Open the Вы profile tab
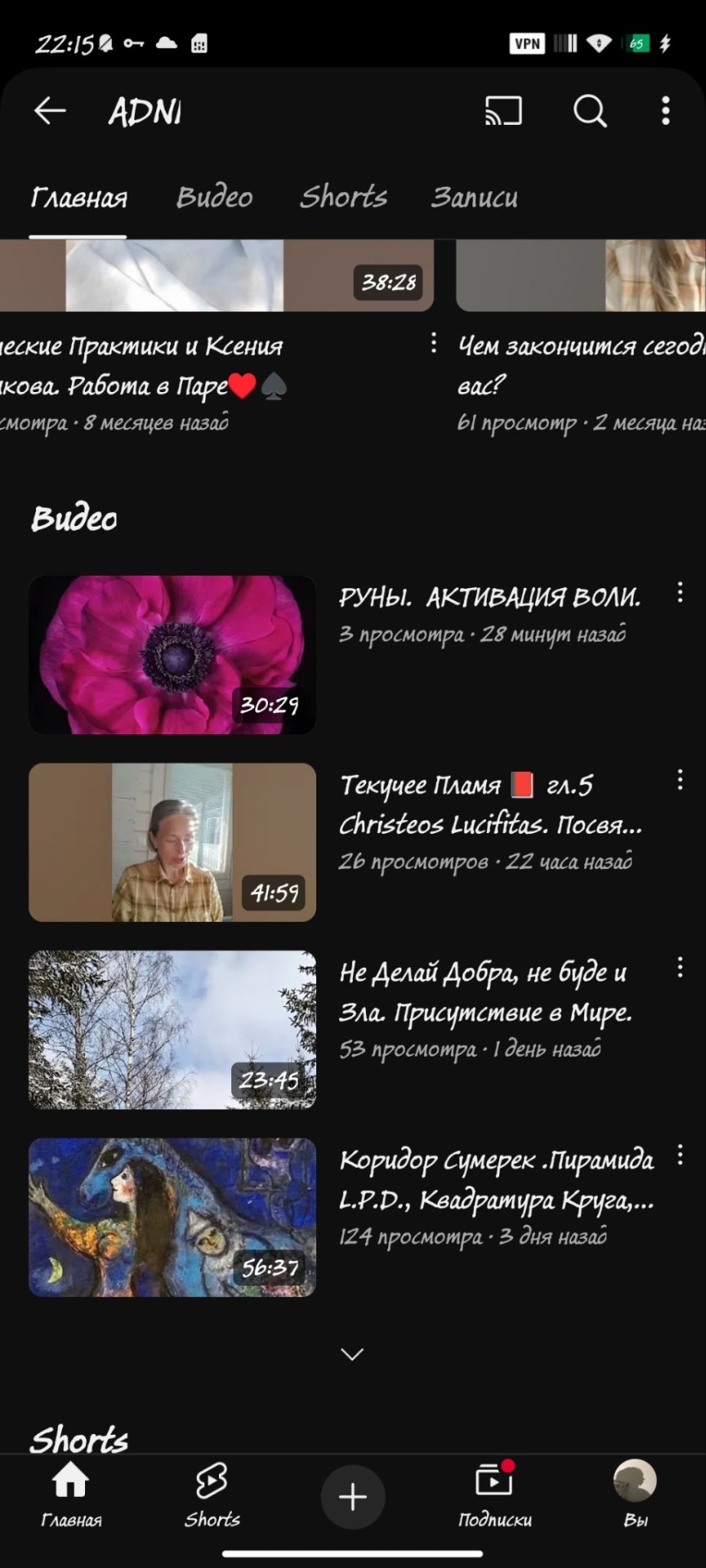Screen dimensions: 706x1568 point(635,1495)
